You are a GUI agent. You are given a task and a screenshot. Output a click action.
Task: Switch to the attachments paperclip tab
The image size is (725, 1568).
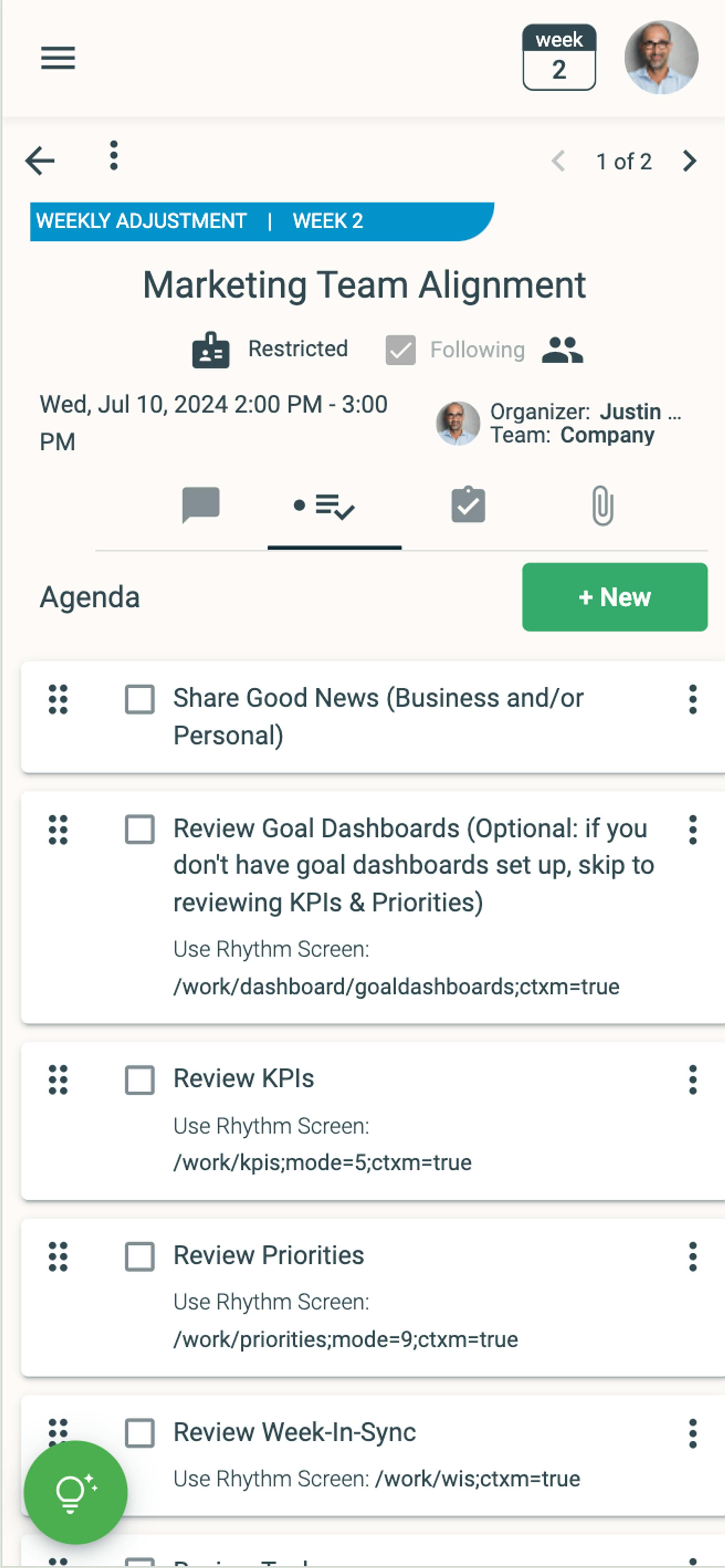point(601,505)
